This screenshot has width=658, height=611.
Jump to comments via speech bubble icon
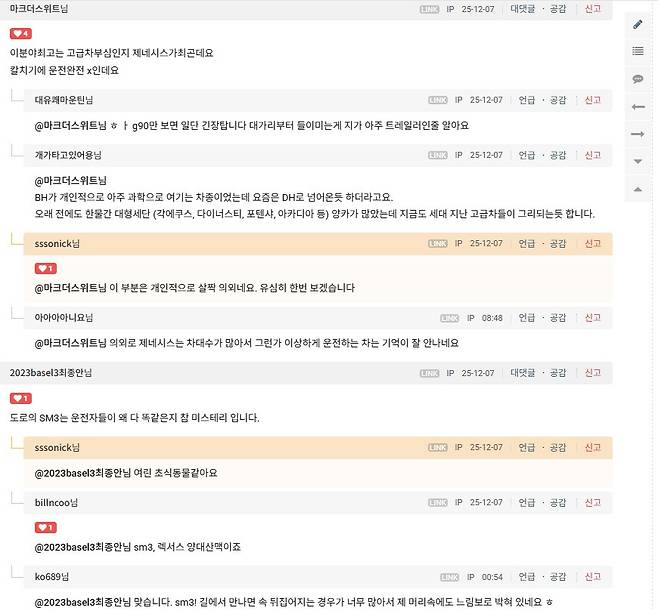pyautogui.click(x=638, y=78)
